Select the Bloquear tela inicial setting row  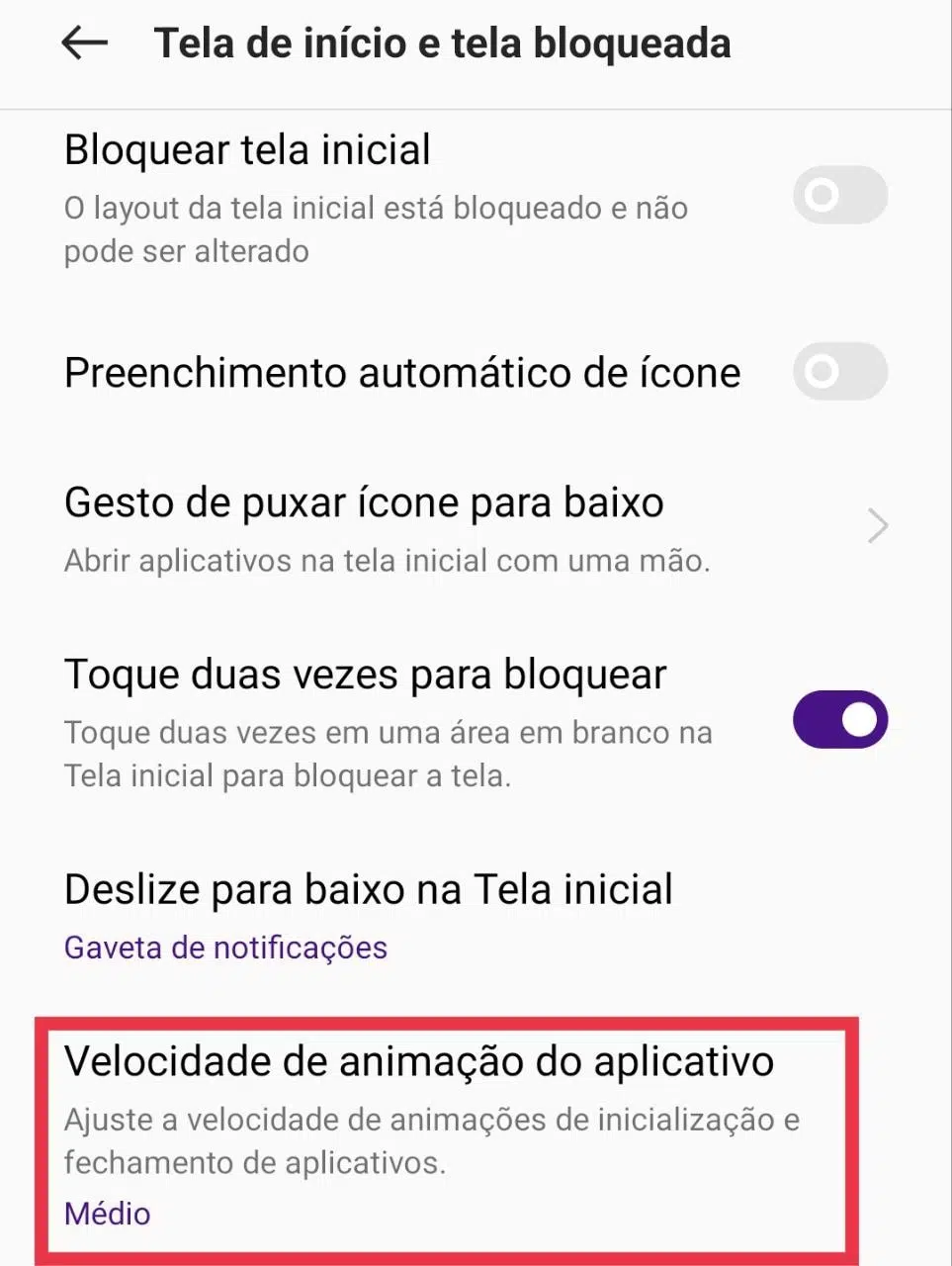247,148
